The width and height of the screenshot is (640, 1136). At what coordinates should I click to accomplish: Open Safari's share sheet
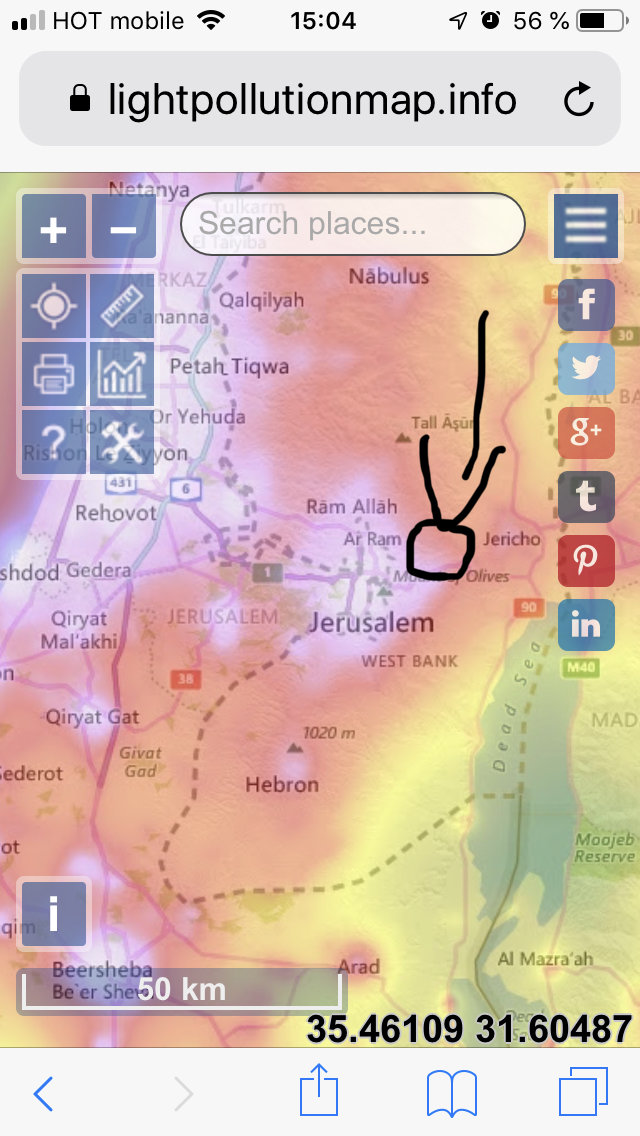(320, 1092)
